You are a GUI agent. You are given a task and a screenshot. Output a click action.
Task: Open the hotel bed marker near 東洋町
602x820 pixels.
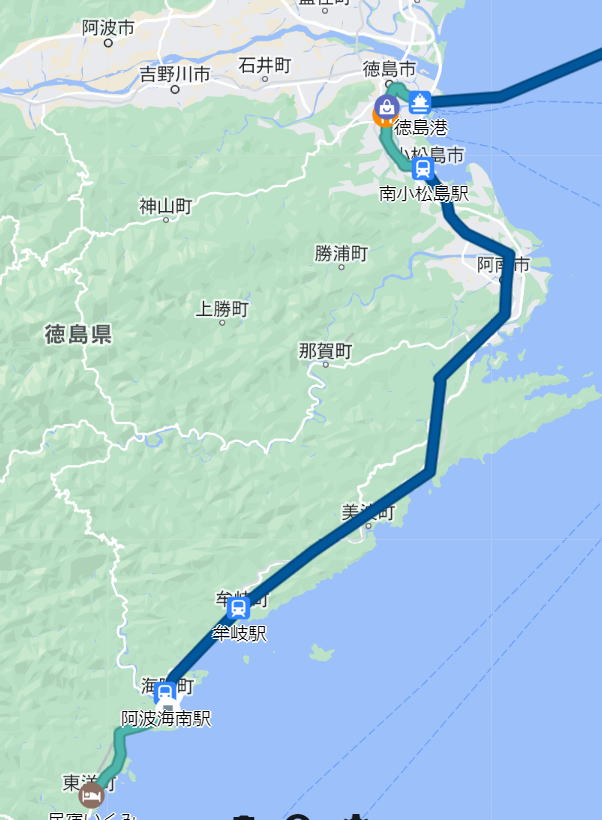click(91, 796)
